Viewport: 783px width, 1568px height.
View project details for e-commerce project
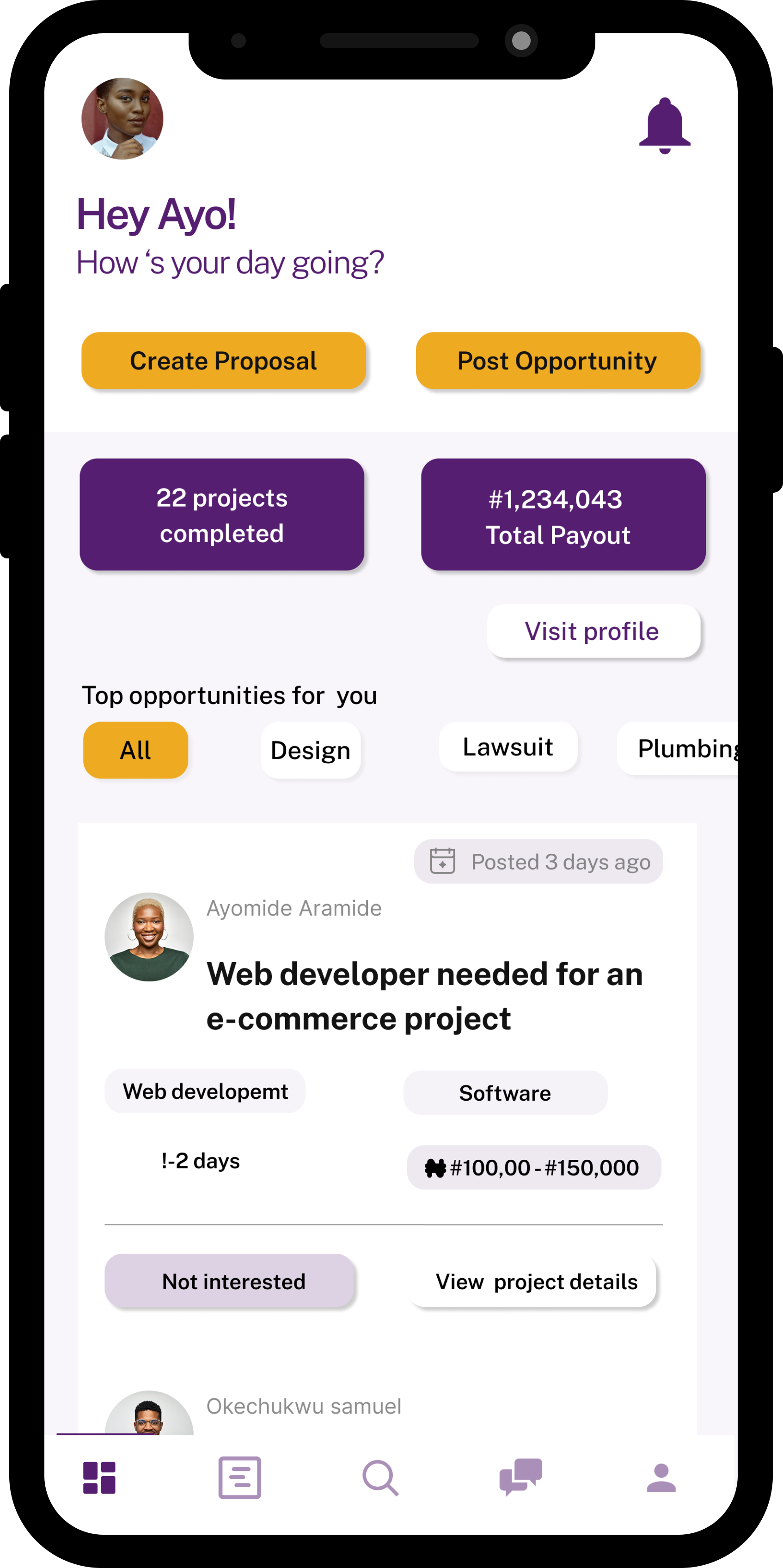pyautogui.click(x=536, y=1281)
